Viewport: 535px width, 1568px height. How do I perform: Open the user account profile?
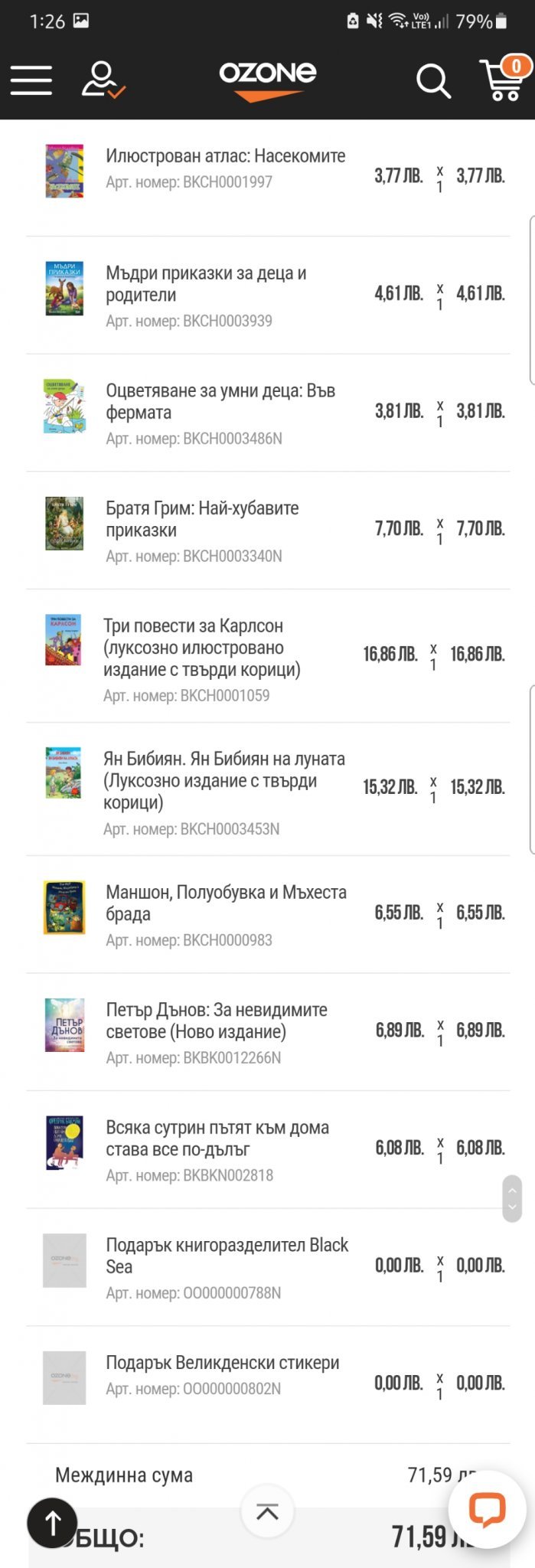pyautogui.click(x=102, y=80)
